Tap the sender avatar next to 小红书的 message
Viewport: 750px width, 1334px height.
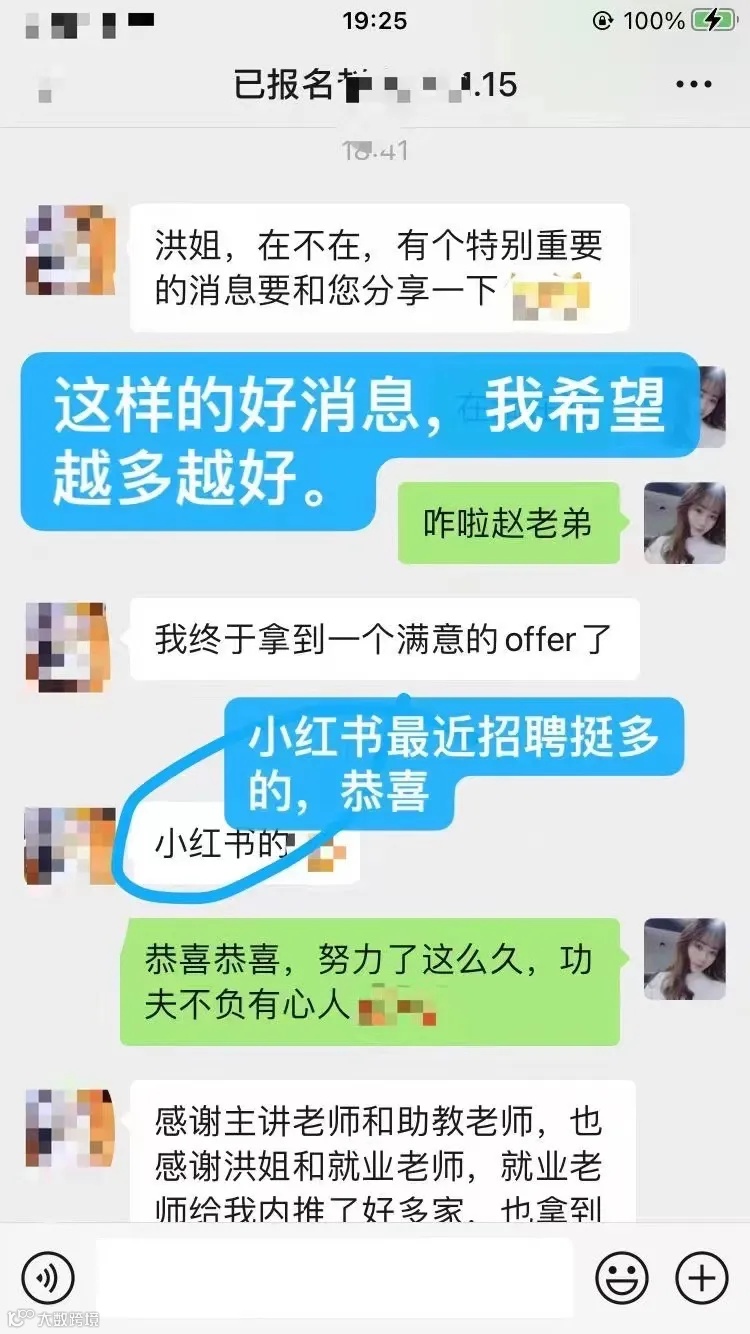click(68, 845)
